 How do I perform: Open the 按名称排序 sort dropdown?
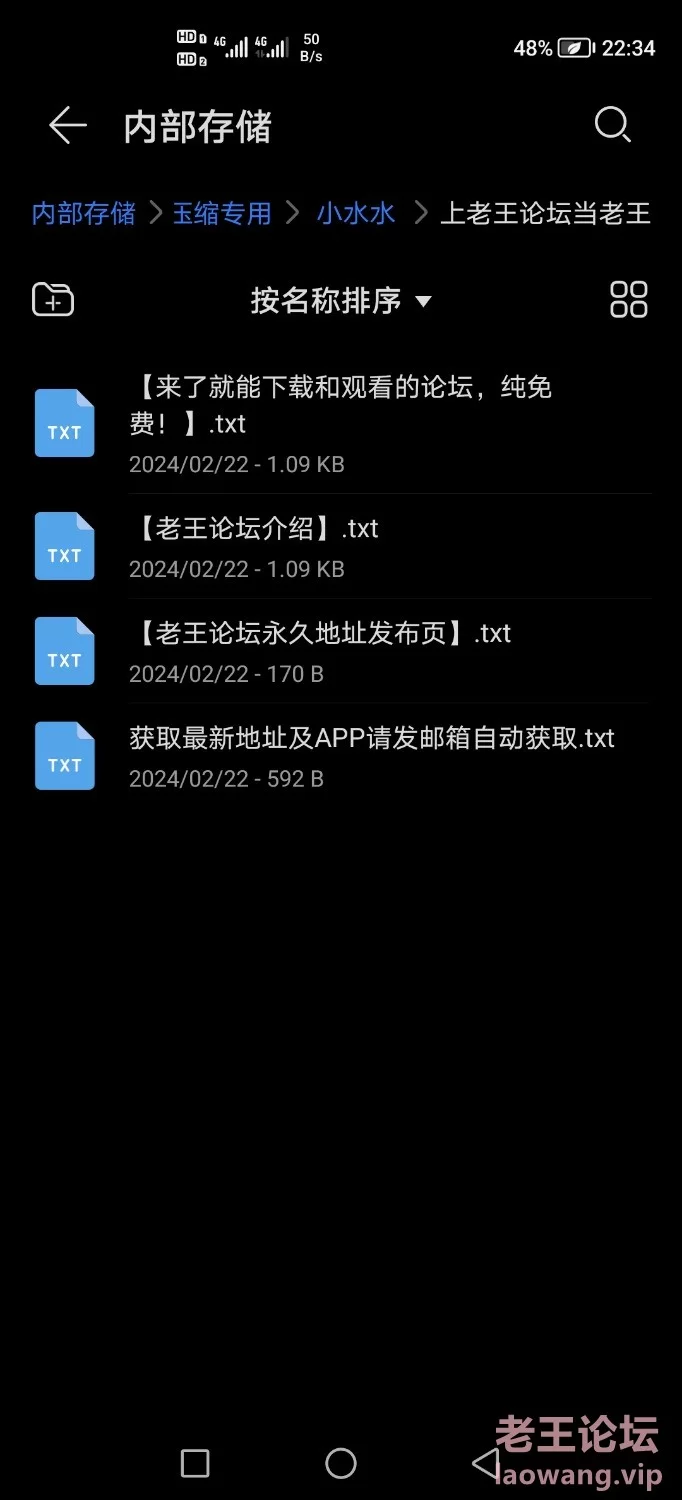pos(340,300)
